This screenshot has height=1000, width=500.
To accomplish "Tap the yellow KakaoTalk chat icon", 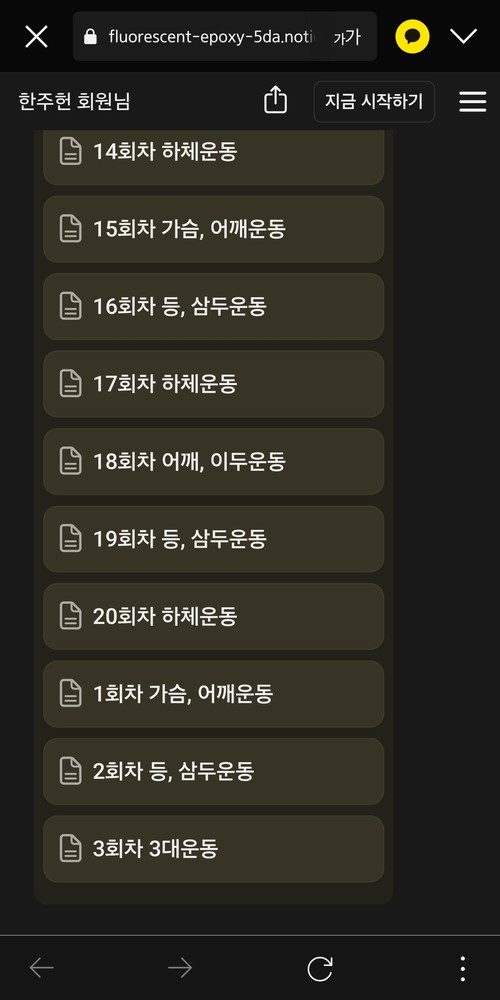I will click(x=412, y=36).
